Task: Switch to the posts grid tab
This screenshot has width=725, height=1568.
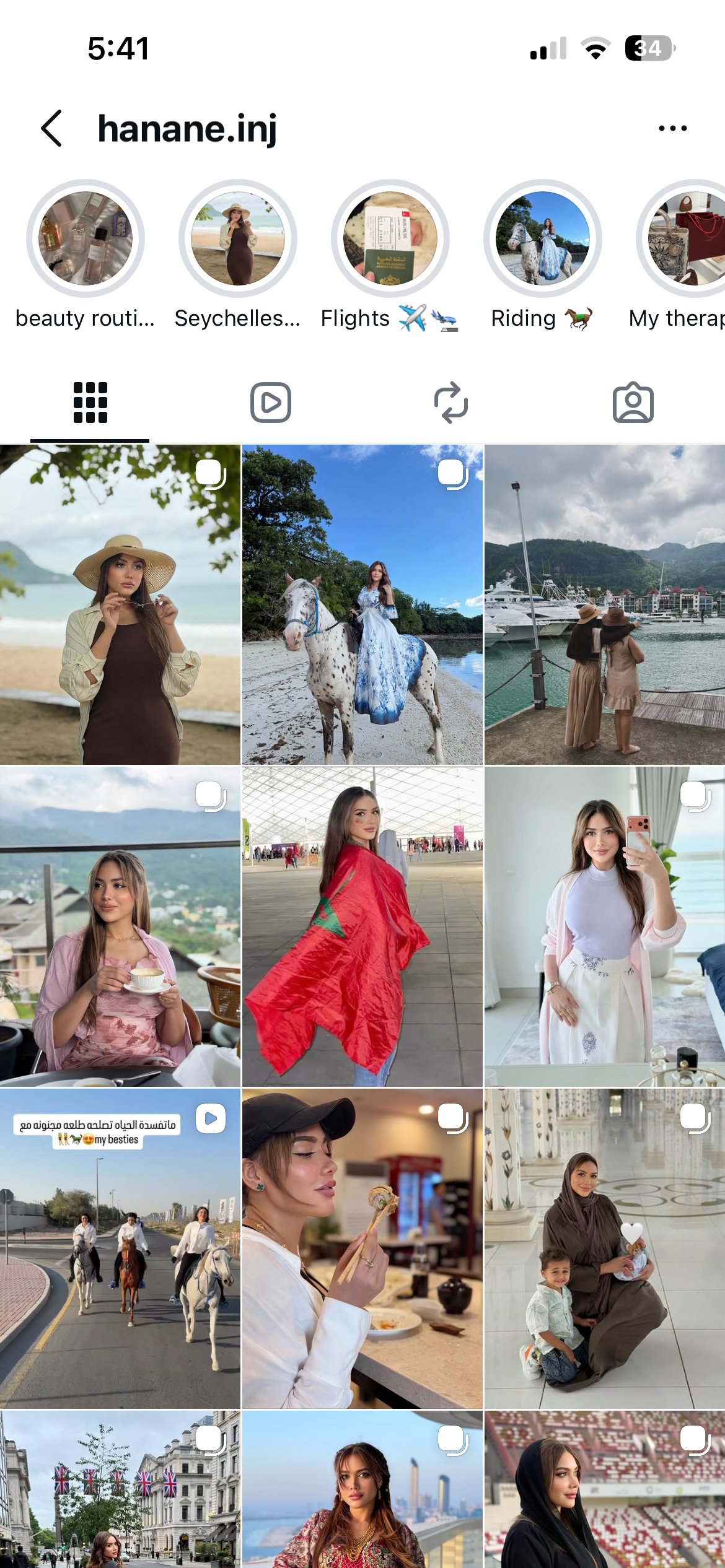Action: coord(90,403)
